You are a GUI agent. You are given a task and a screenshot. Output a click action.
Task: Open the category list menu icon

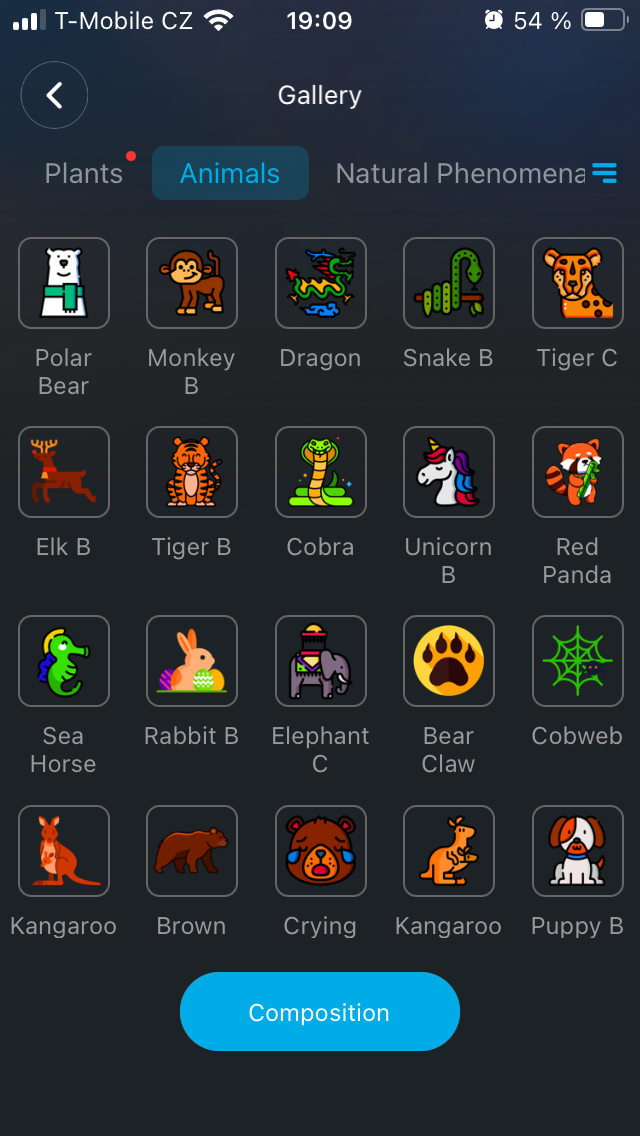point(604,173)
